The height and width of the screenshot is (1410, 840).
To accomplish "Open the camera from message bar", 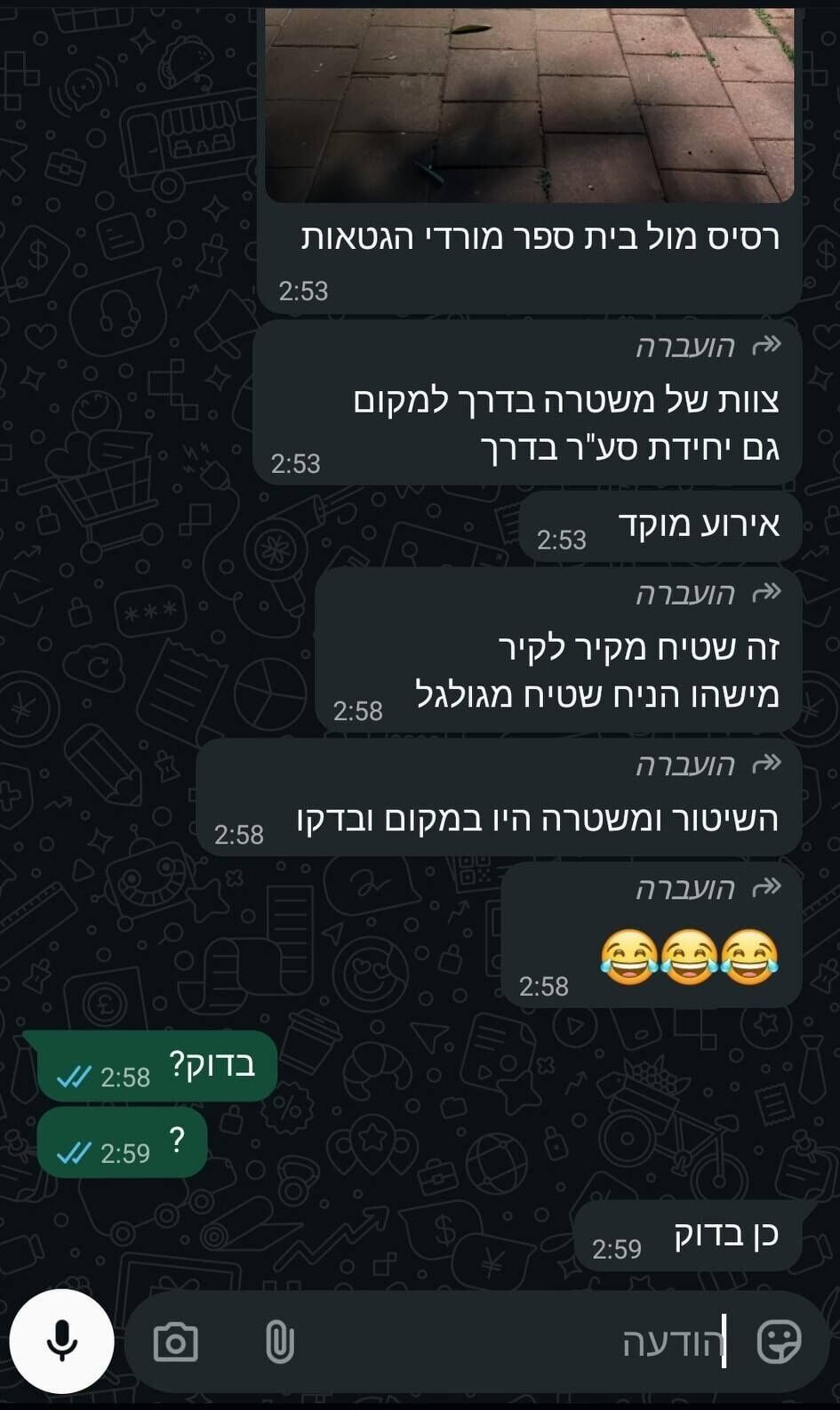I will click(175, 1342).
